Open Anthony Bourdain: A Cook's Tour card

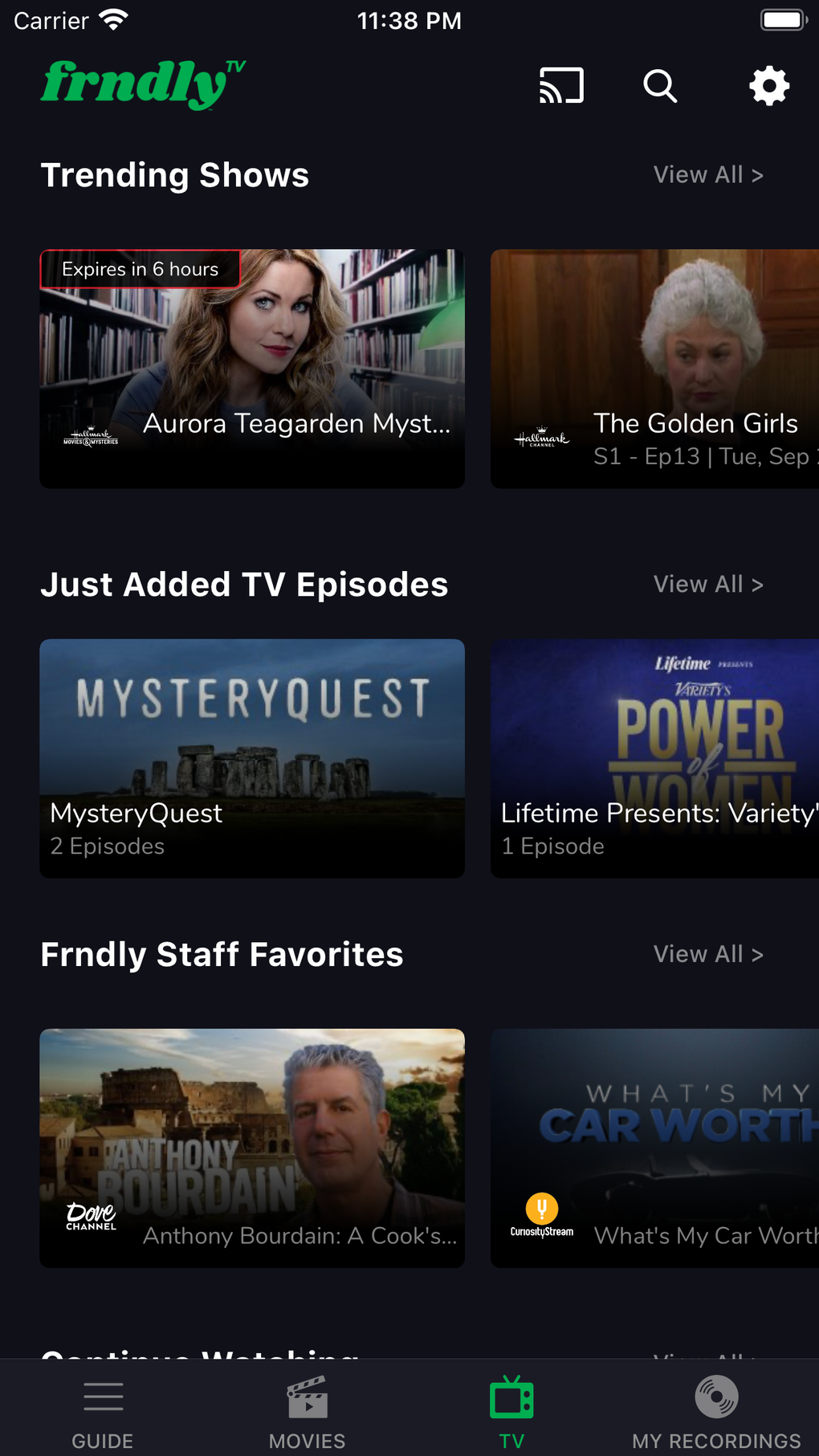[x=252, y=1148]
